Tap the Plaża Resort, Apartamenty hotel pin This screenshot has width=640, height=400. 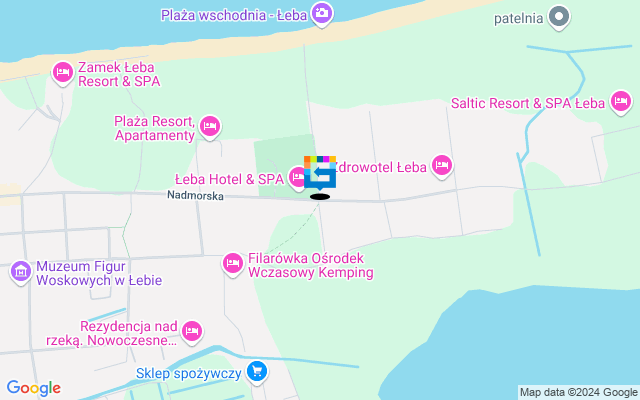[209, 126]
